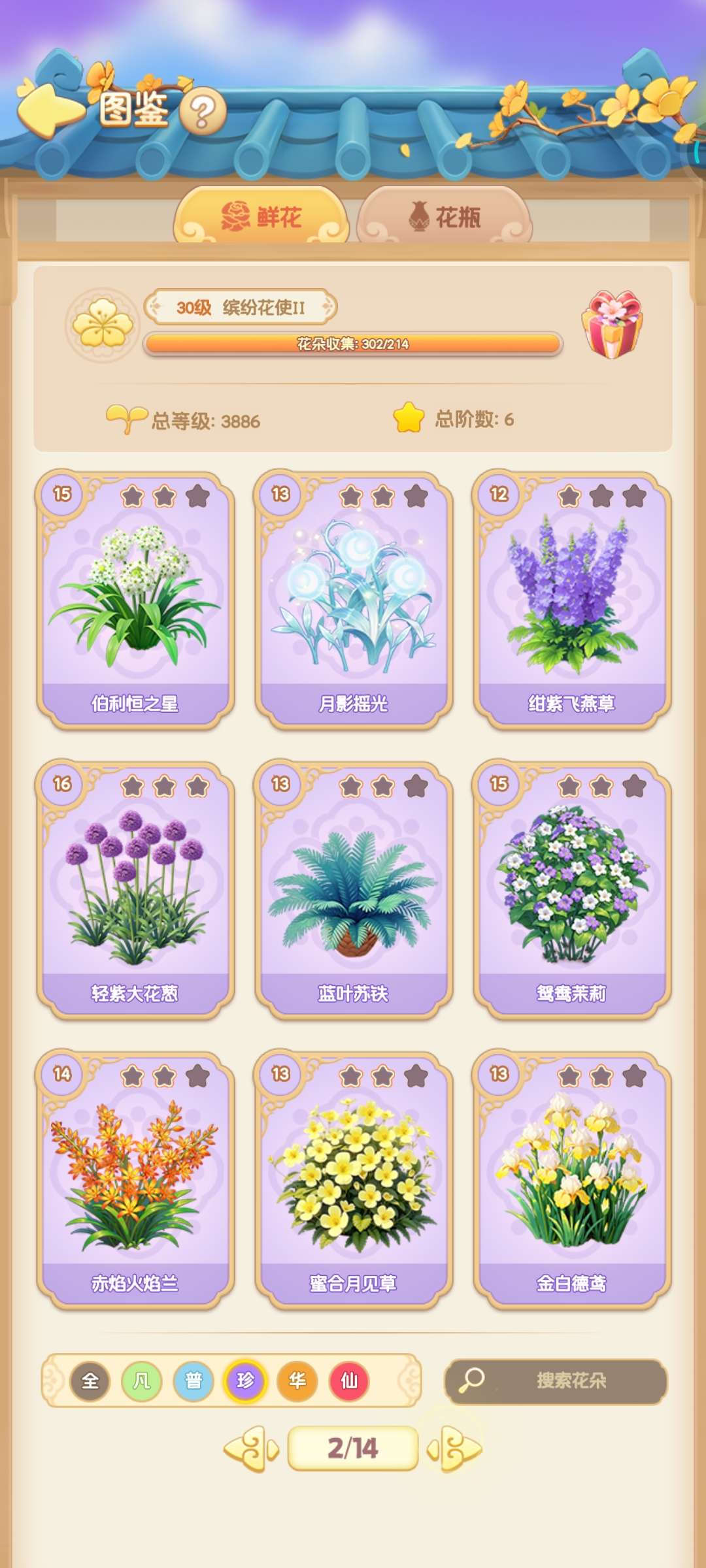This screenshot has width=706, height=1568.
Task: Filter by 凡 rarity
Action: click(142, 1380)
